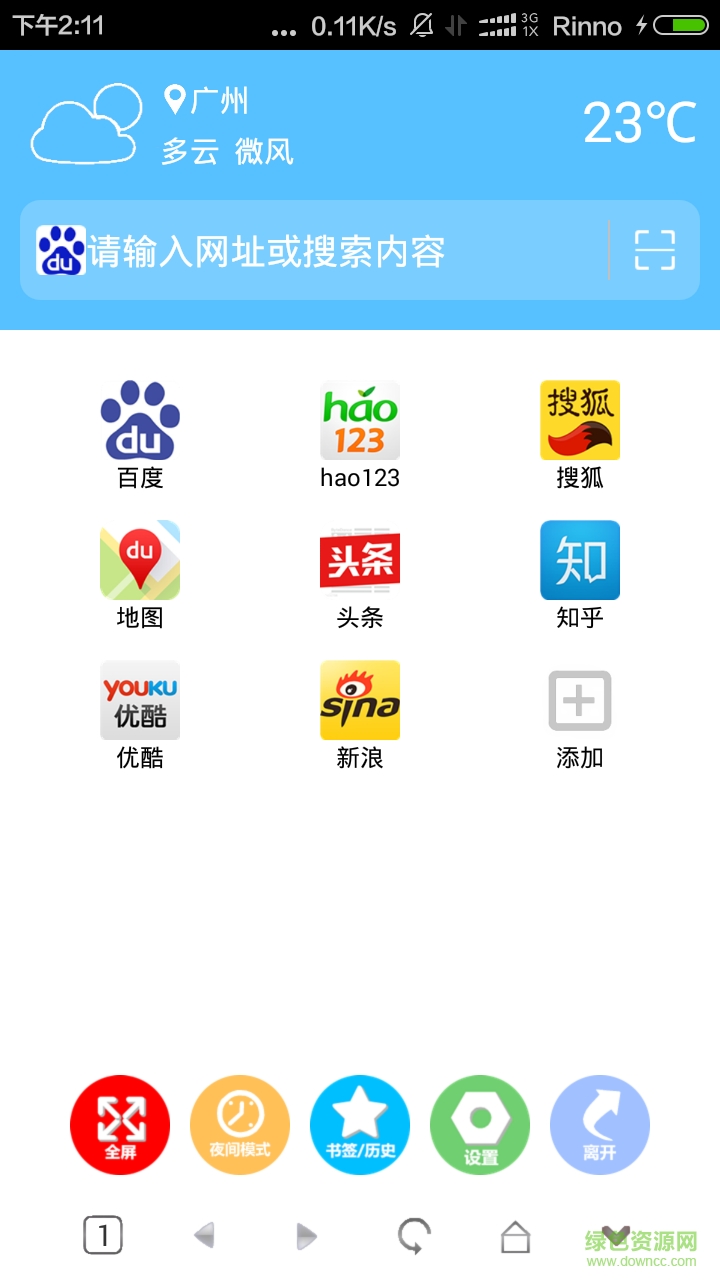
Task: Launch Sina (新浪) shortcut
Action: [360, 700]
